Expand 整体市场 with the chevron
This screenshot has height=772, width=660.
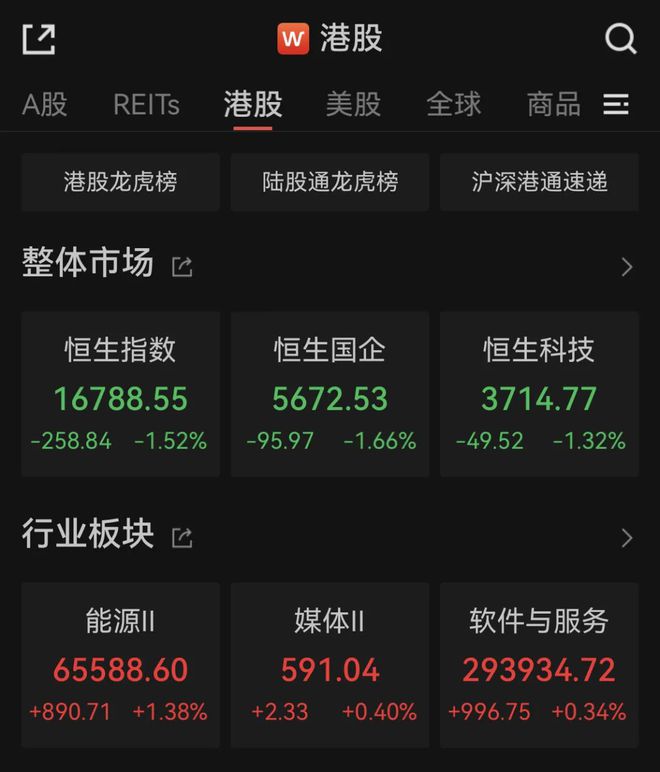tap(627, 266)
